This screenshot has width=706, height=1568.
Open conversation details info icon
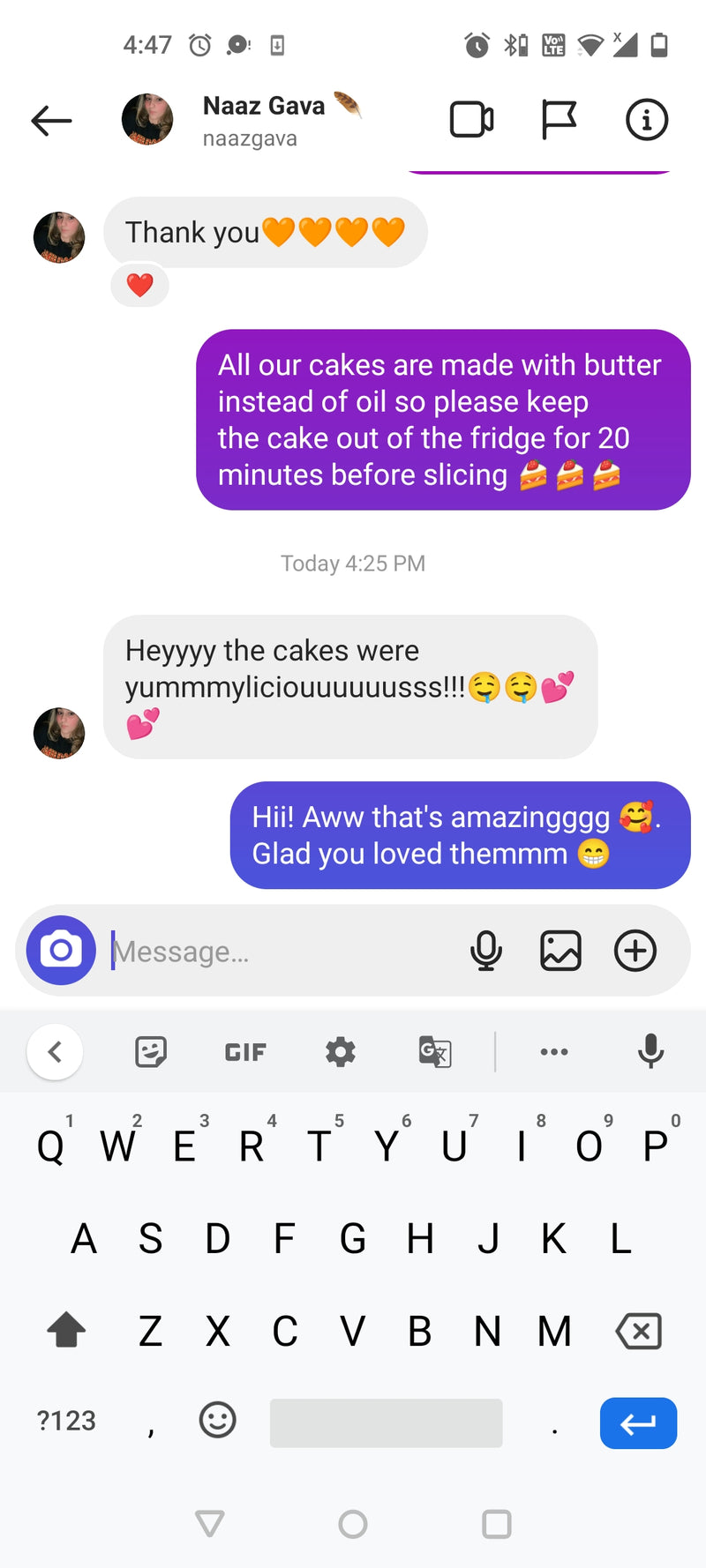coord(647,120)
